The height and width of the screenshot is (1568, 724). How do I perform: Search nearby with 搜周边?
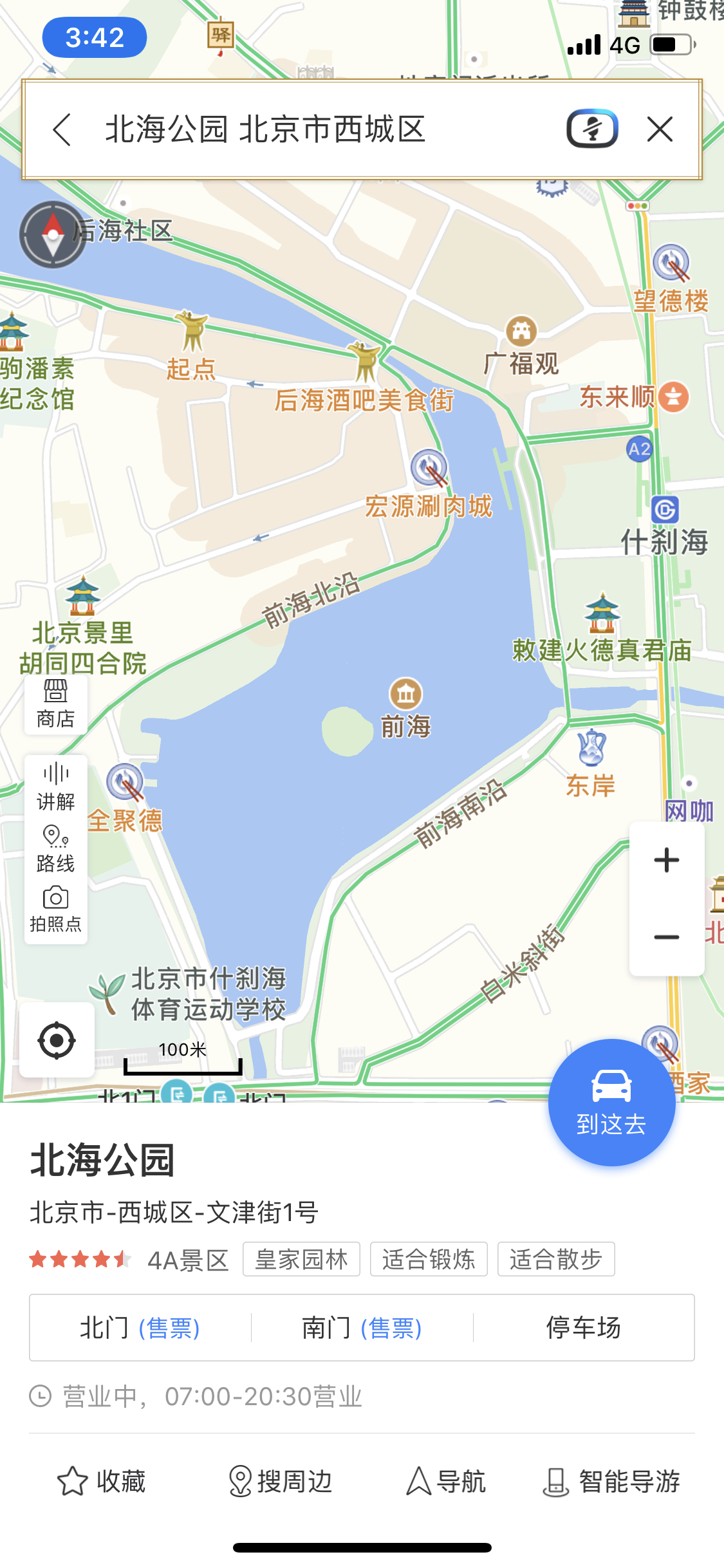[281, 1481]
